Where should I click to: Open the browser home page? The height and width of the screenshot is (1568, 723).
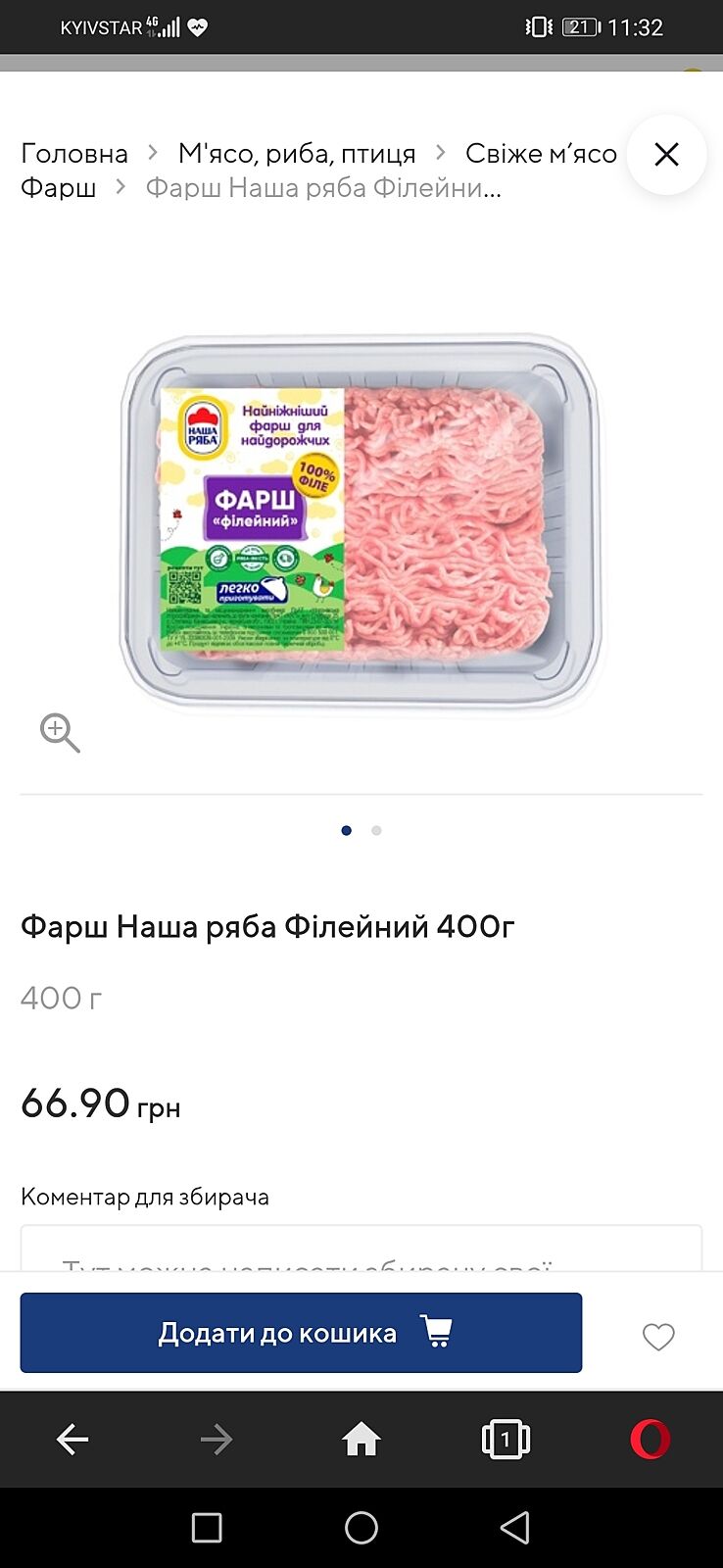(x=361, y=1440)
